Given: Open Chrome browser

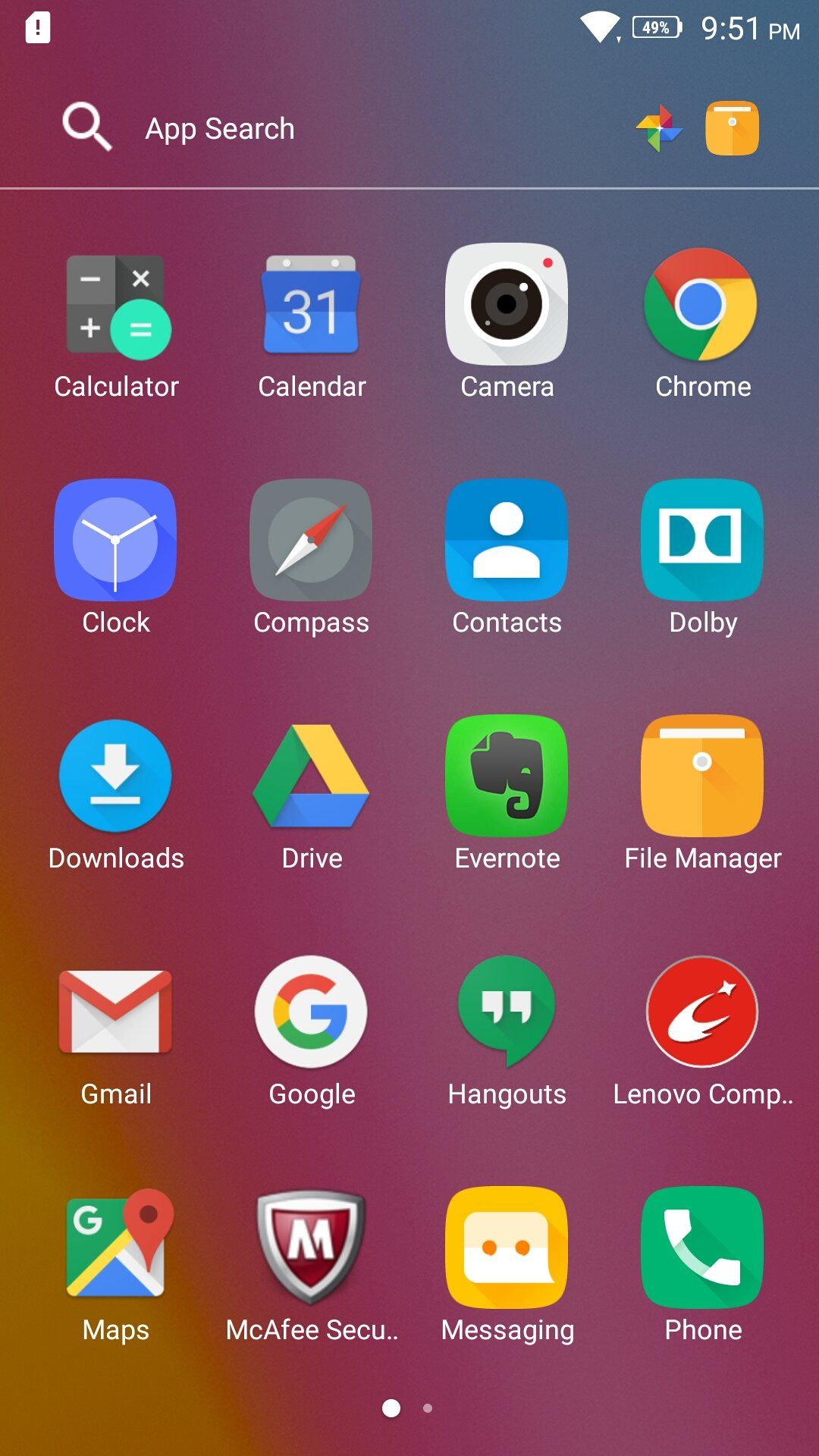Looking at the screenshot, I should tap(701, 305).
